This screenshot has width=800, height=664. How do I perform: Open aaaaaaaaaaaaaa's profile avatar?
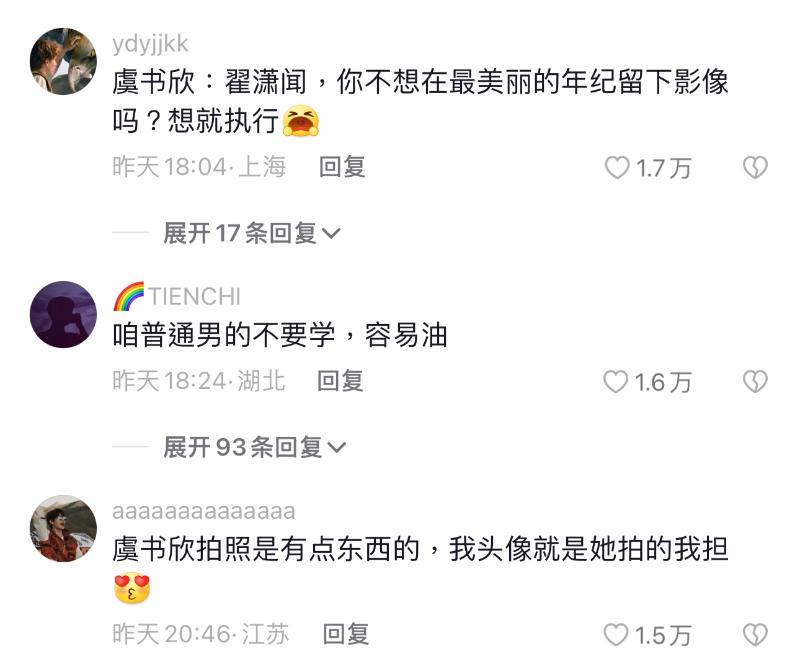(64, 529)
